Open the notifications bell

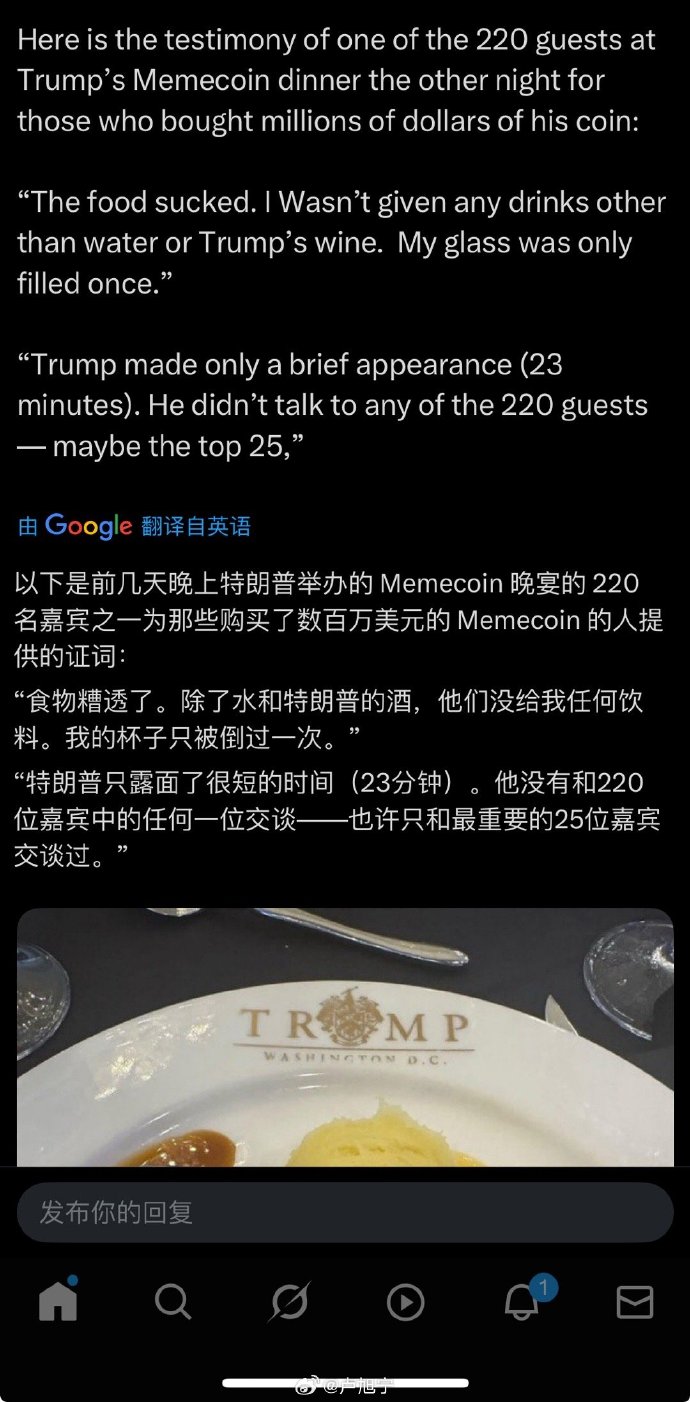522,1302
